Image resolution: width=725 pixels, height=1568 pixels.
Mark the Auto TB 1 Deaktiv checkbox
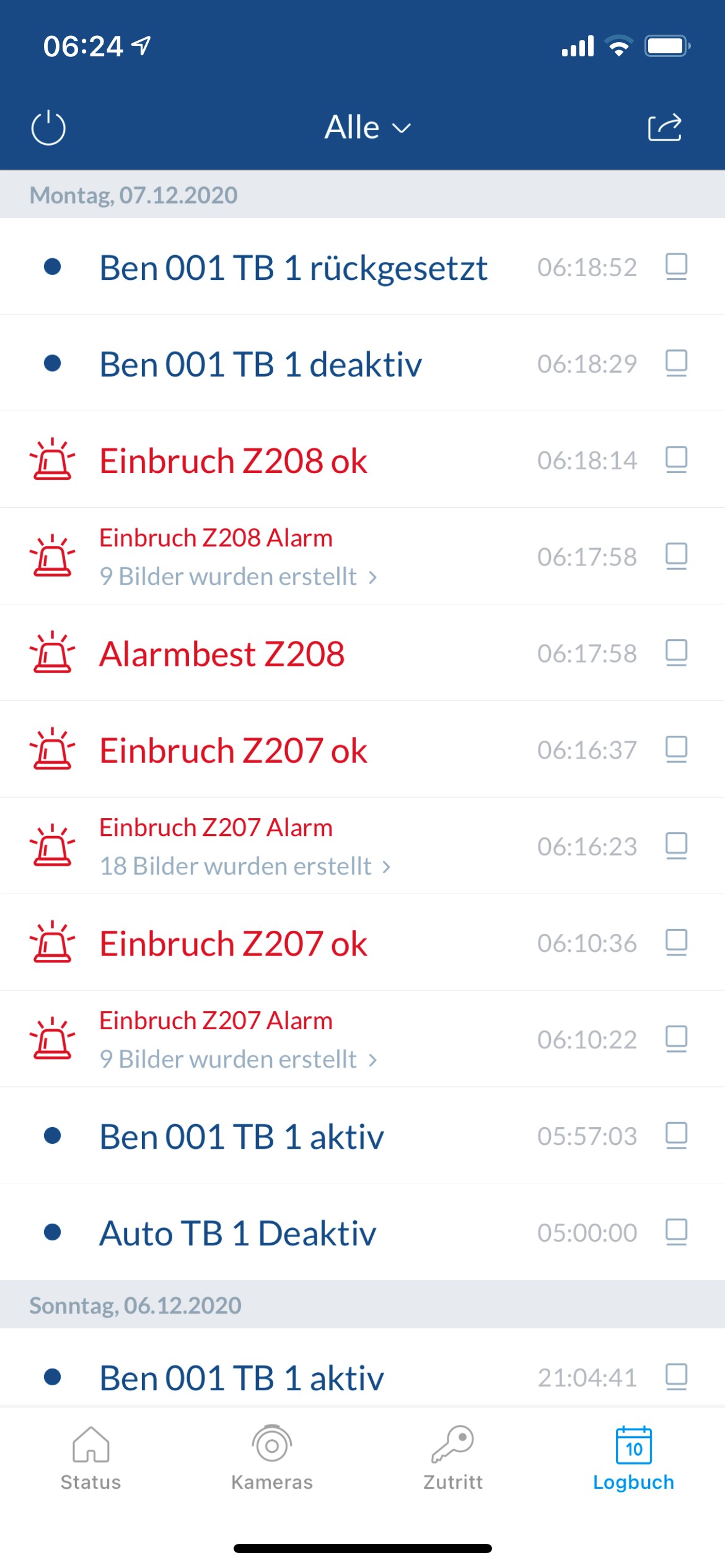pos(676,1232)
